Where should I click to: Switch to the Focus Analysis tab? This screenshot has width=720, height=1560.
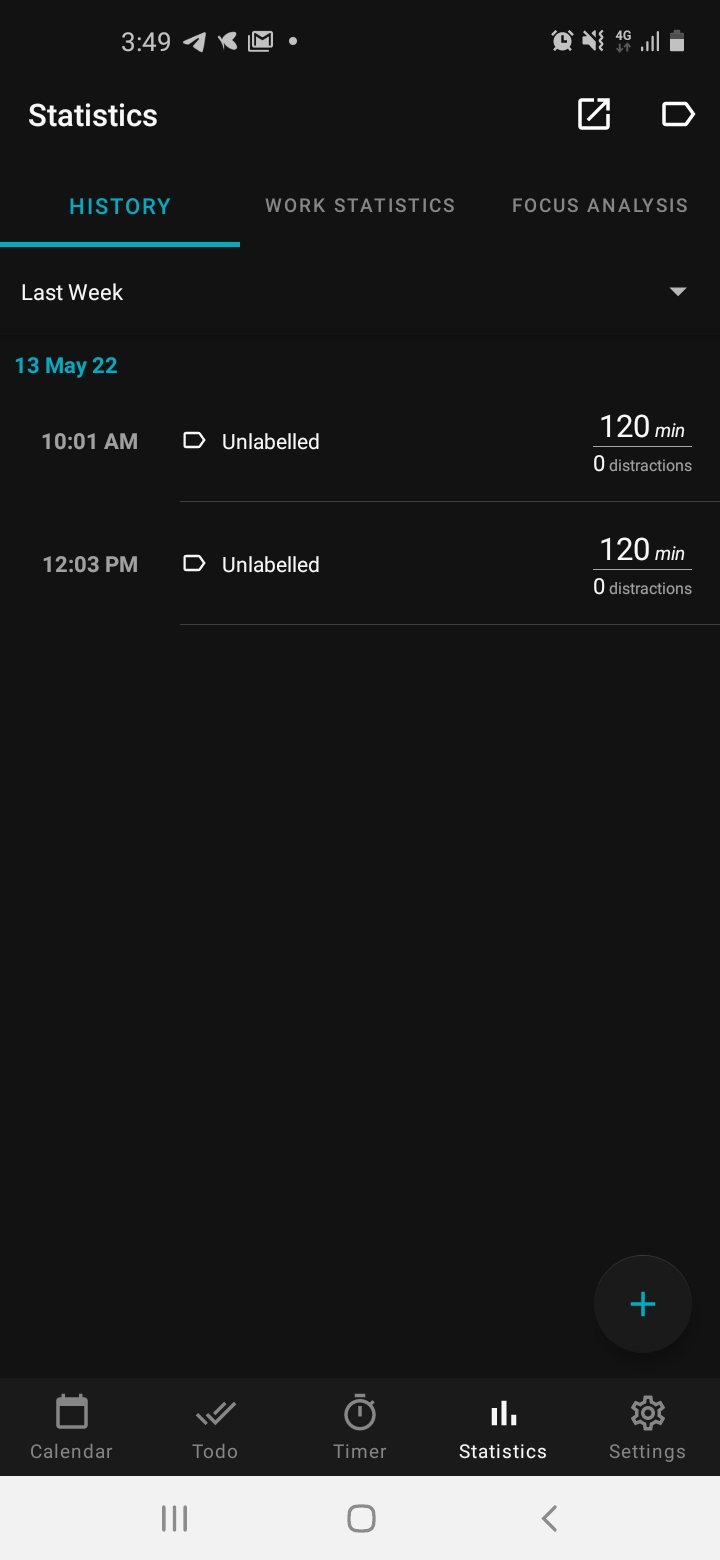600,206
